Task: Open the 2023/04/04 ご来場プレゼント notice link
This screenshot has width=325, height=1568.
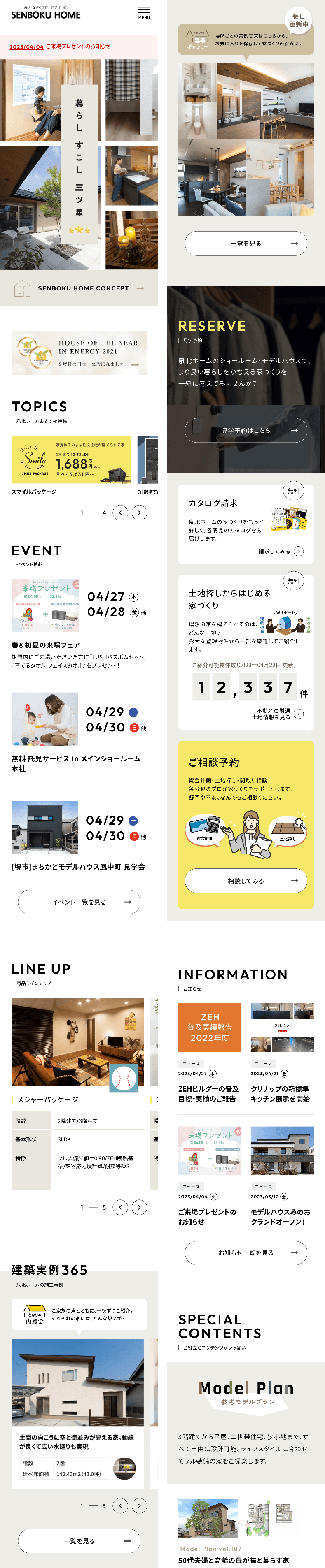Action: [60, 46]
